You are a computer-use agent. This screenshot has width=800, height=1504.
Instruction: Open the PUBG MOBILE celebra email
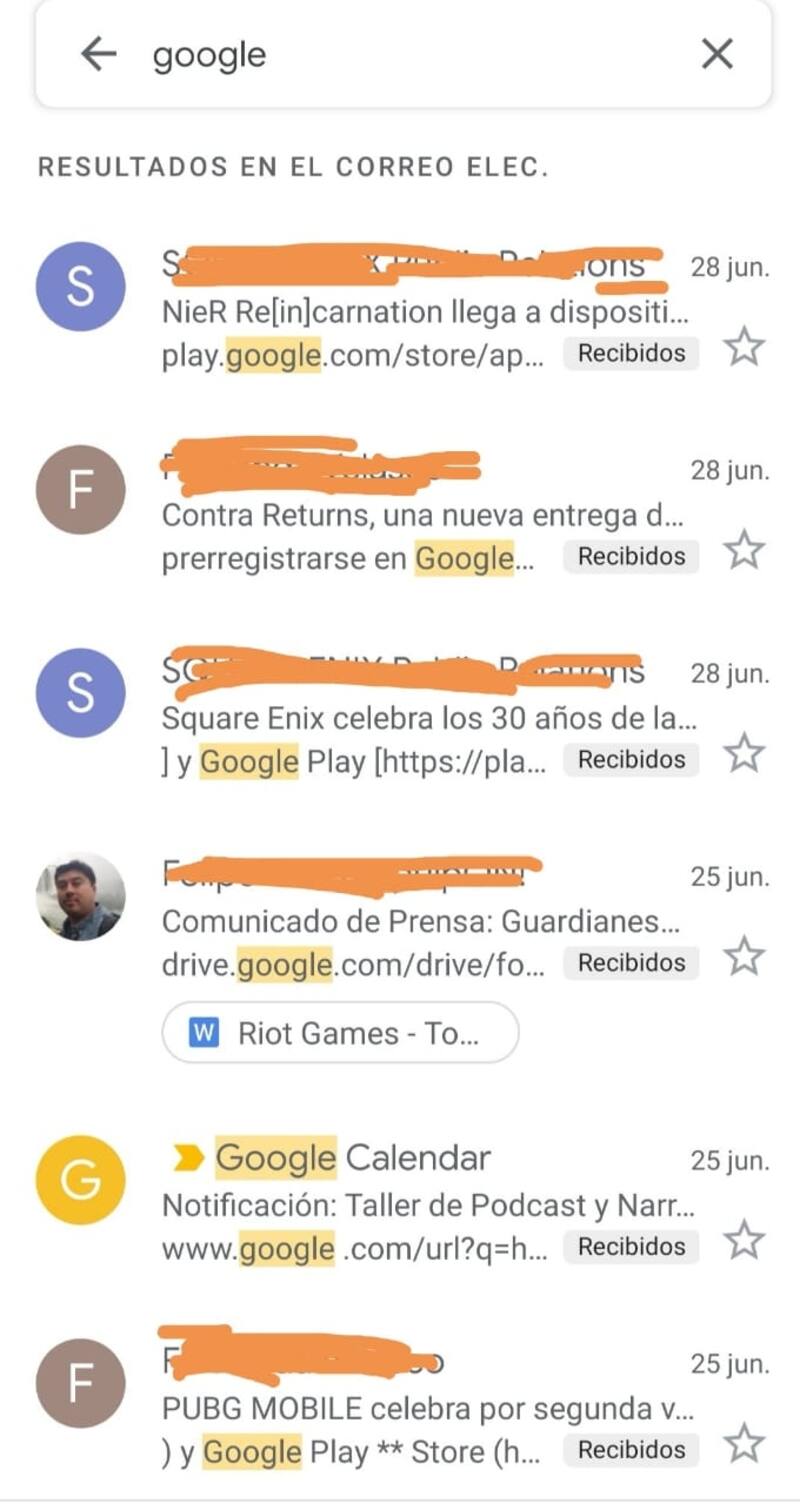pyautogui.click(x=427, y=1410)
